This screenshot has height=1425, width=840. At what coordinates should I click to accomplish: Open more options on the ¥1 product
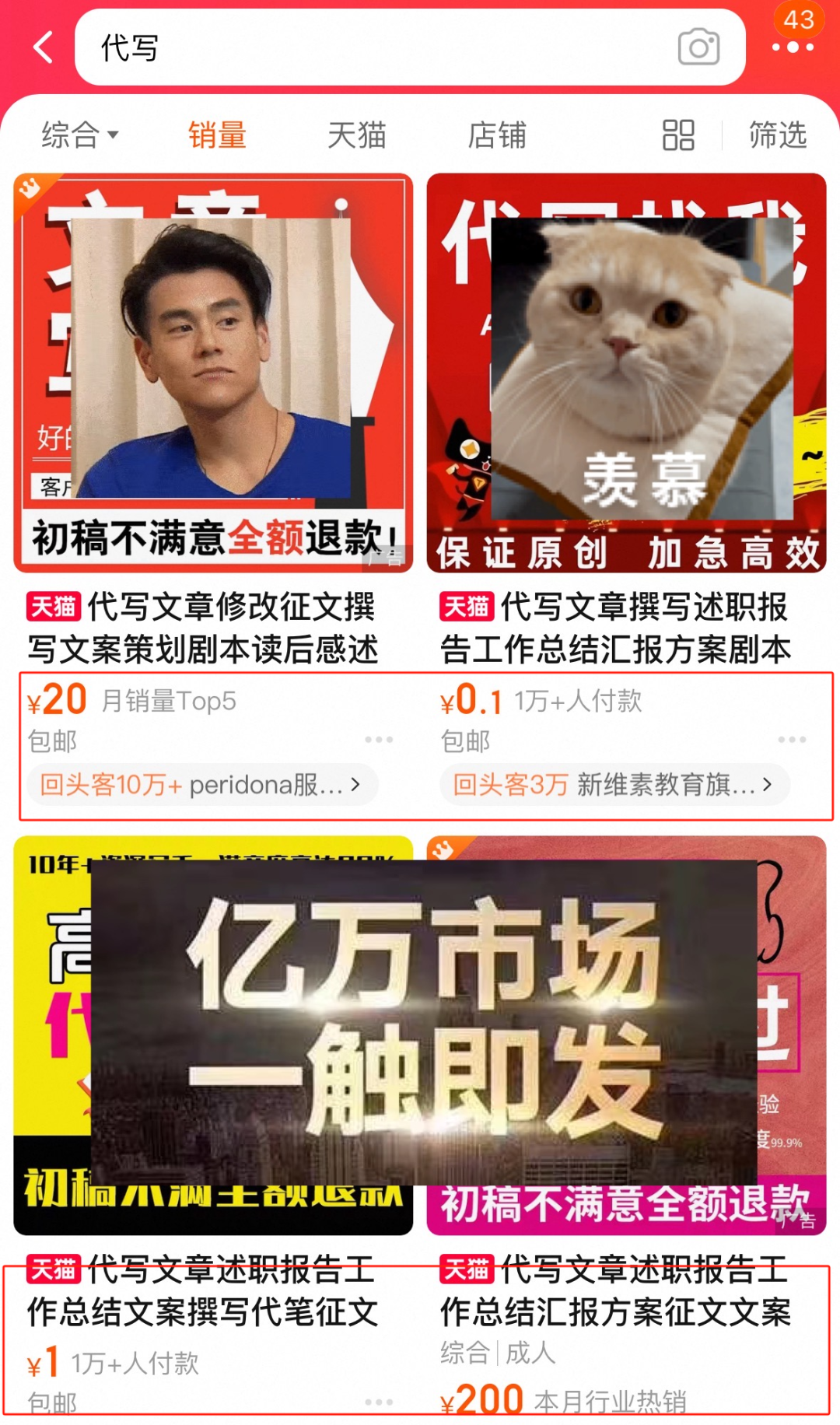tap(379, 1402)
